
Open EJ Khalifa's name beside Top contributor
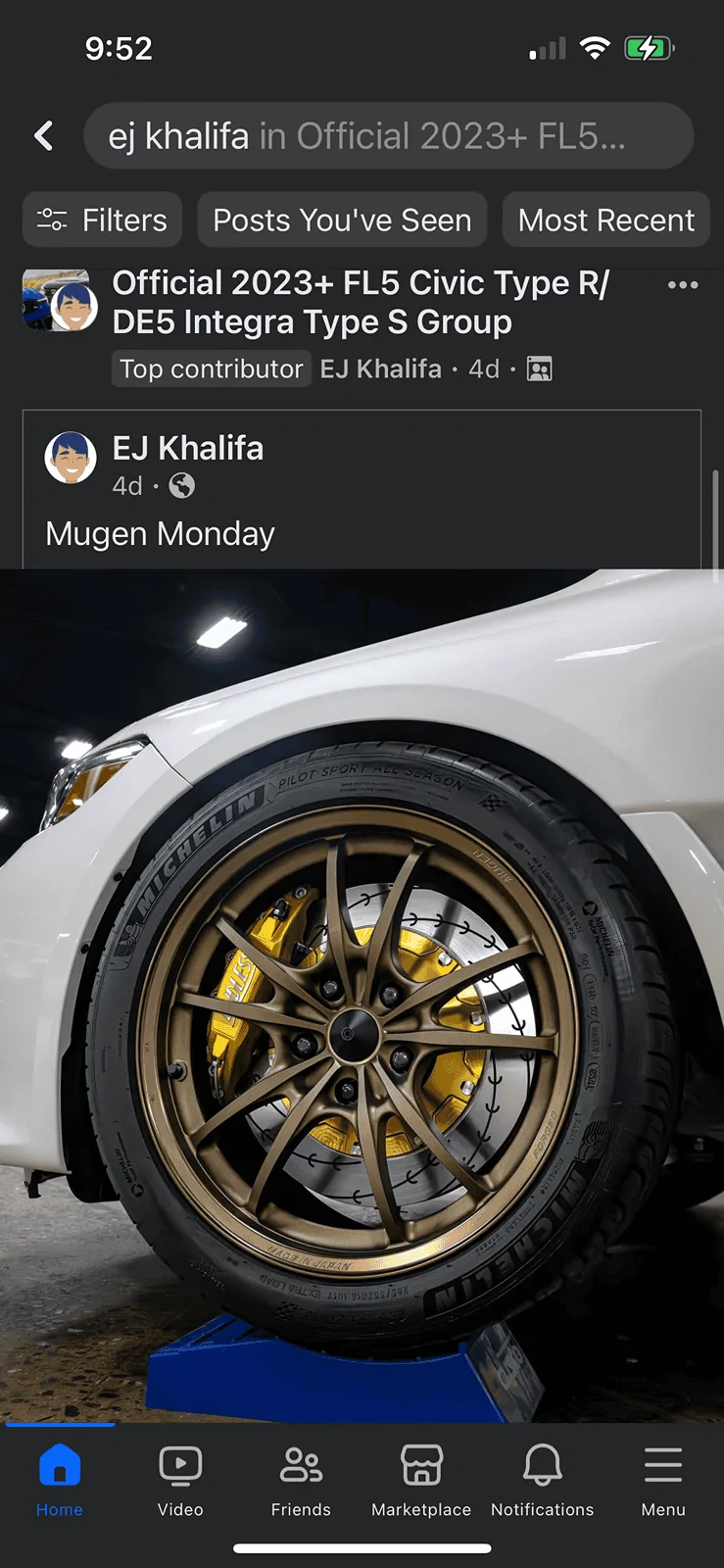tap(380, 369)
